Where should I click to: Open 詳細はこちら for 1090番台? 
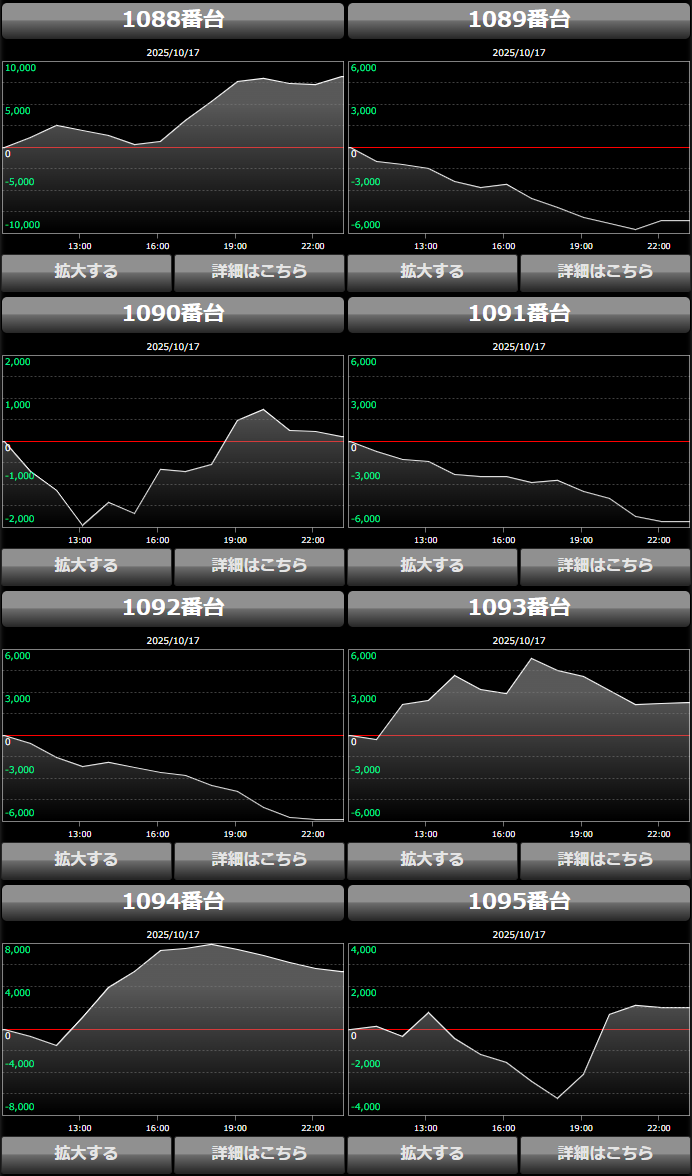click(x=259, y=565)
